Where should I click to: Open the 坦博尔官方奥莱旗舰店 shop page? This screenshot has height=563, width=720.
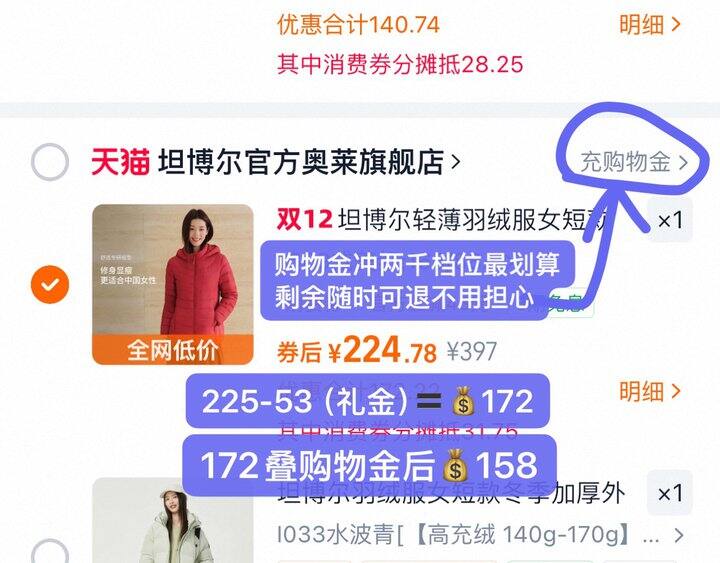tap(276, 162)
